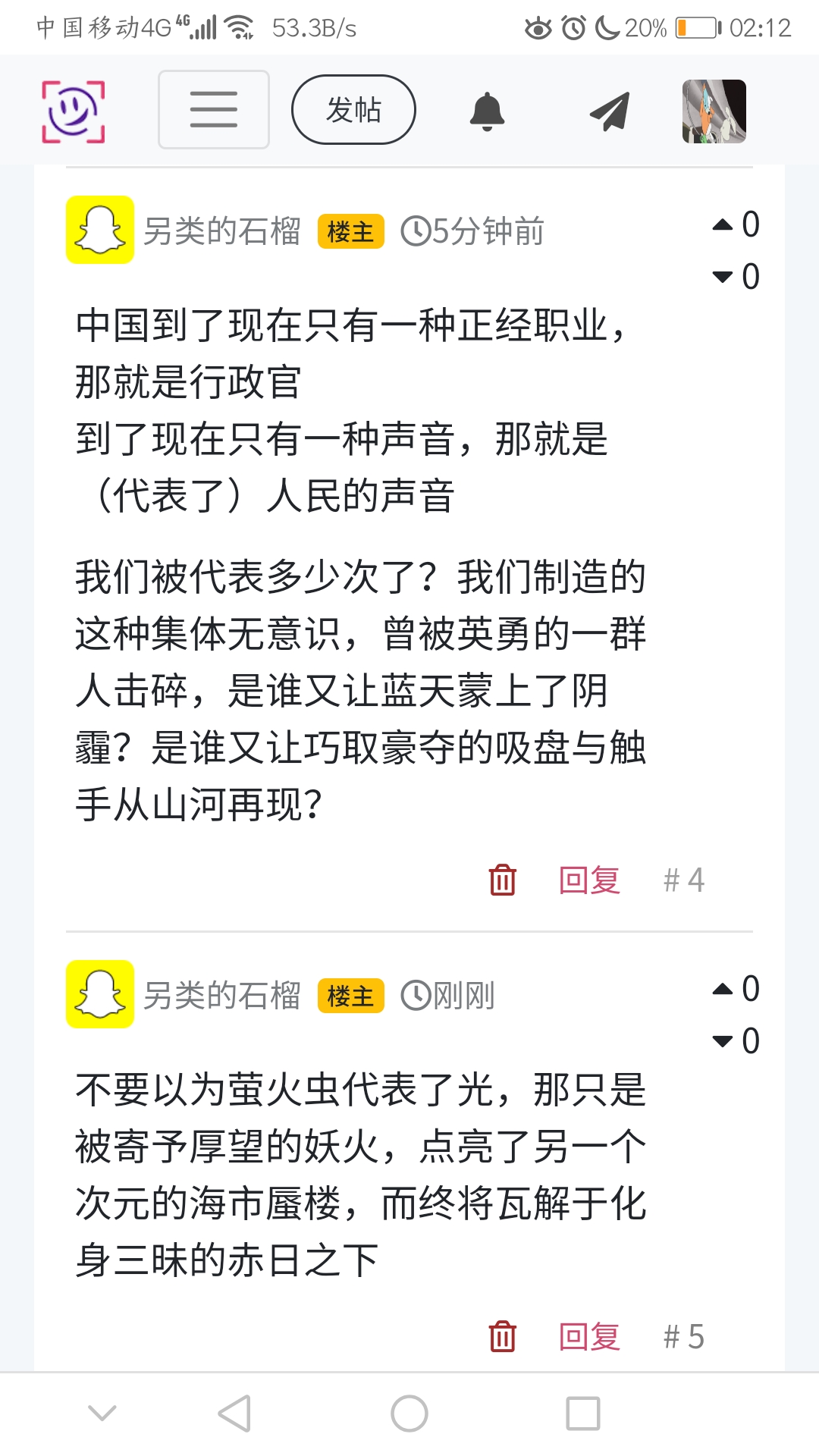Open my profile avatar

click(x=714, y=111)
